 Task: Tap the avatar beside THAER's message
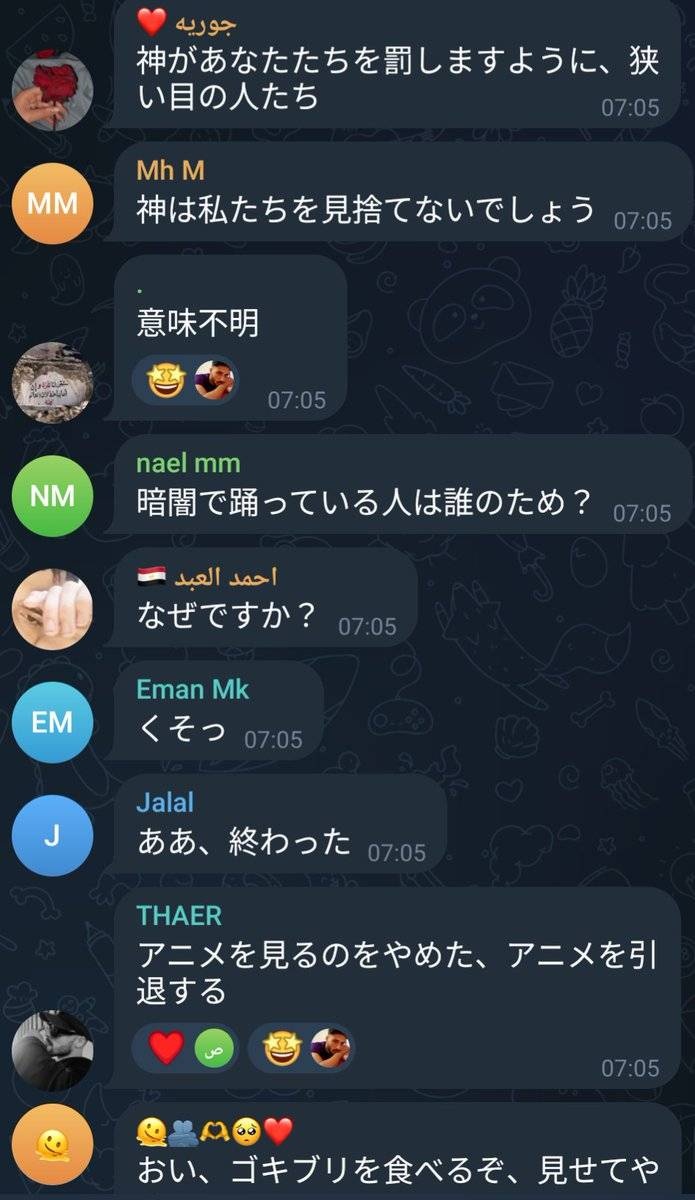tap(52, 1049)
